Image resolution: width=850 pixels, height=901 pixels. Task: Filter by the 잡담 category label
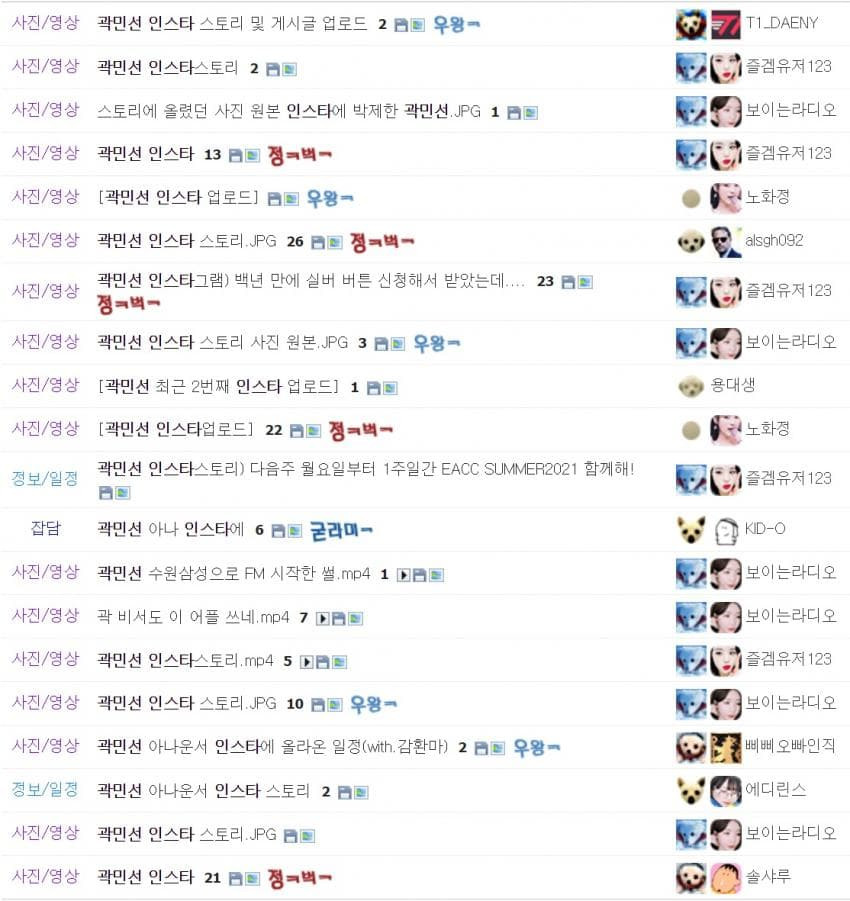click(x=45, y=529)
